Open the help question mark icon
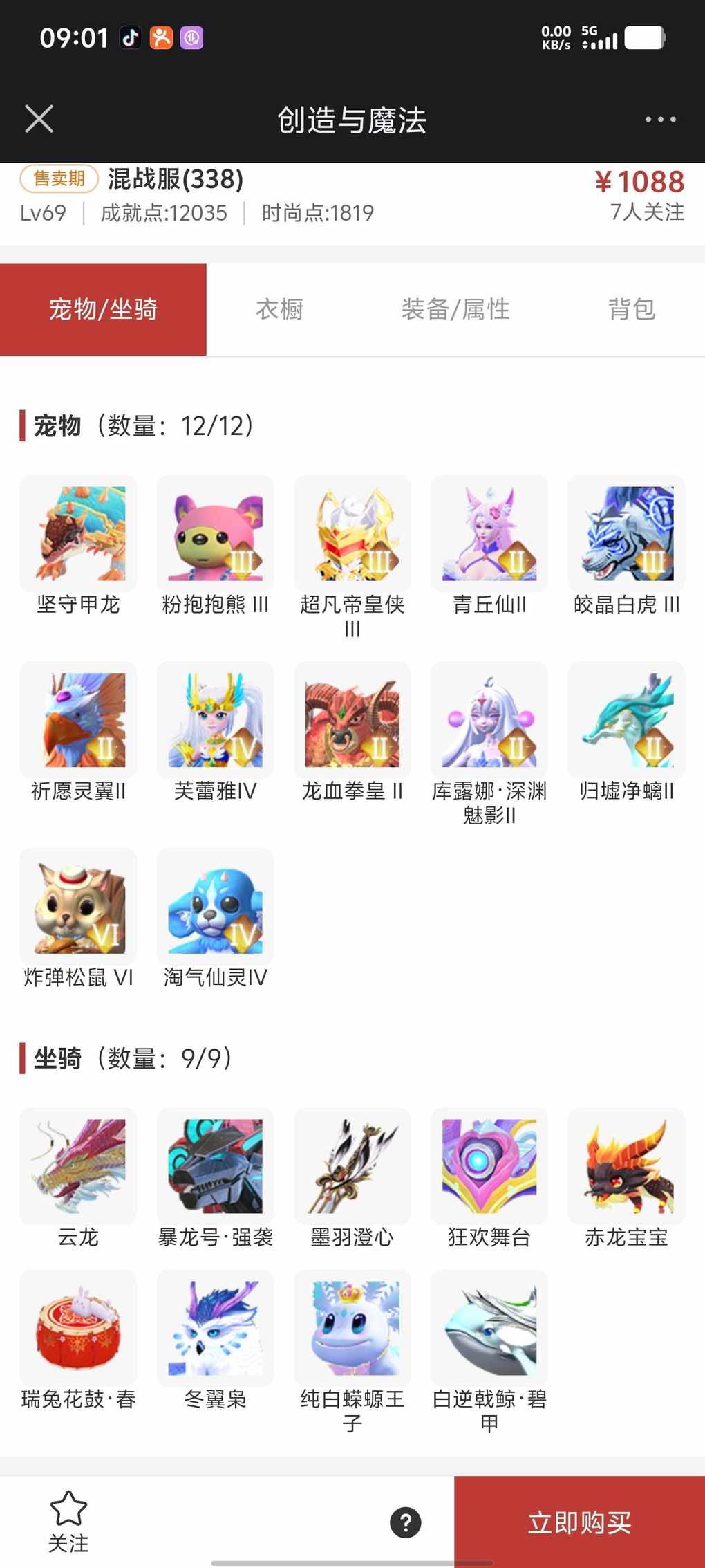Viewport: 705px width, 1568px height. [406, 1522]
